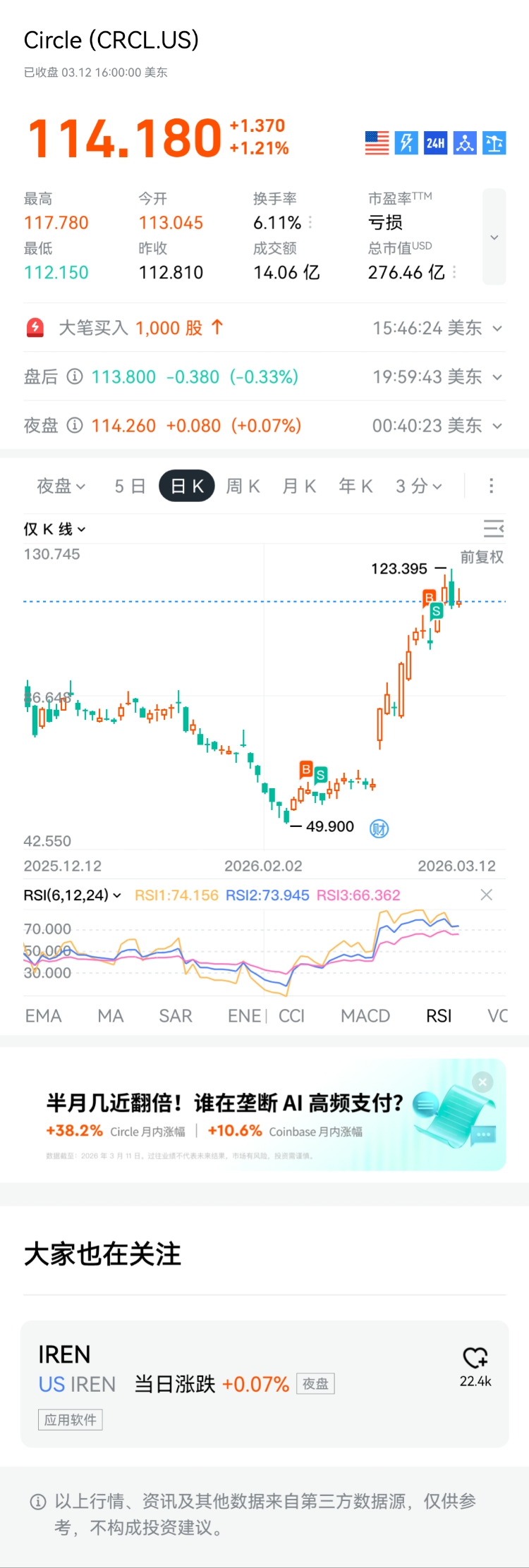Switch chart to 年K view

point(355,486)
